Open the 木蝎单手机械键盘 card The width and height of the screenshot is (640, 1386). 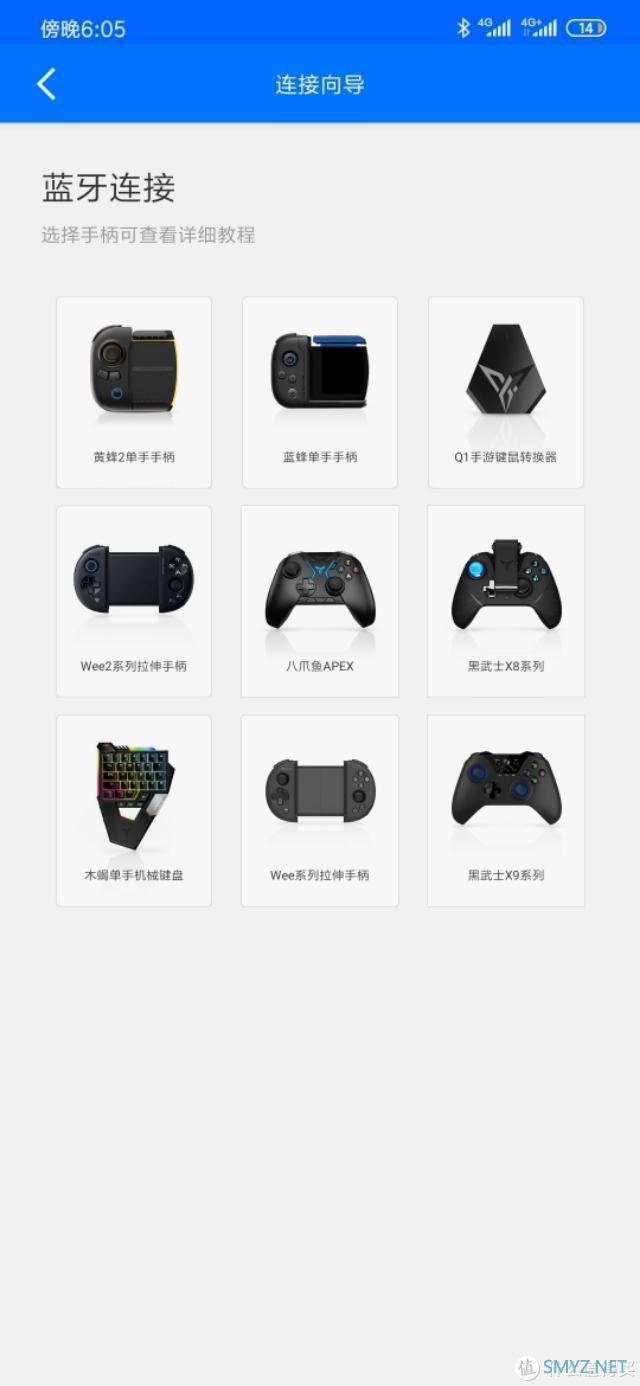(134, 810)
